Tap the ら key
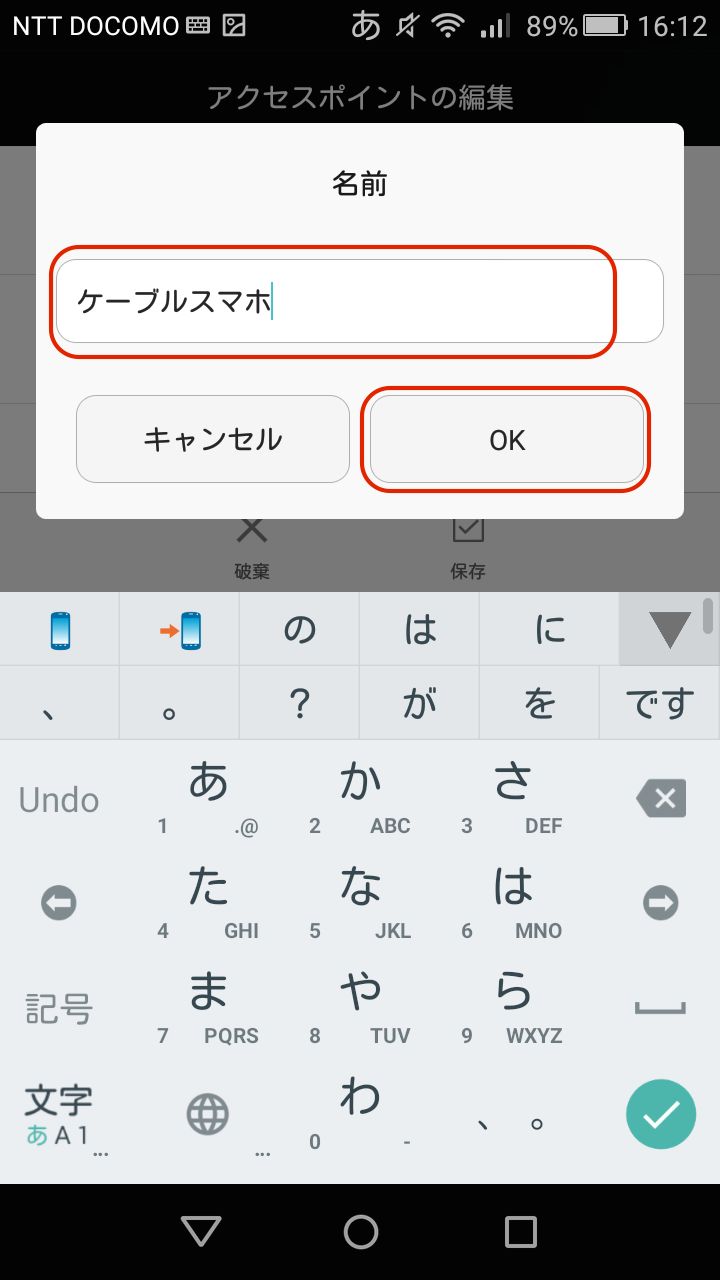 click(512, 1008)
